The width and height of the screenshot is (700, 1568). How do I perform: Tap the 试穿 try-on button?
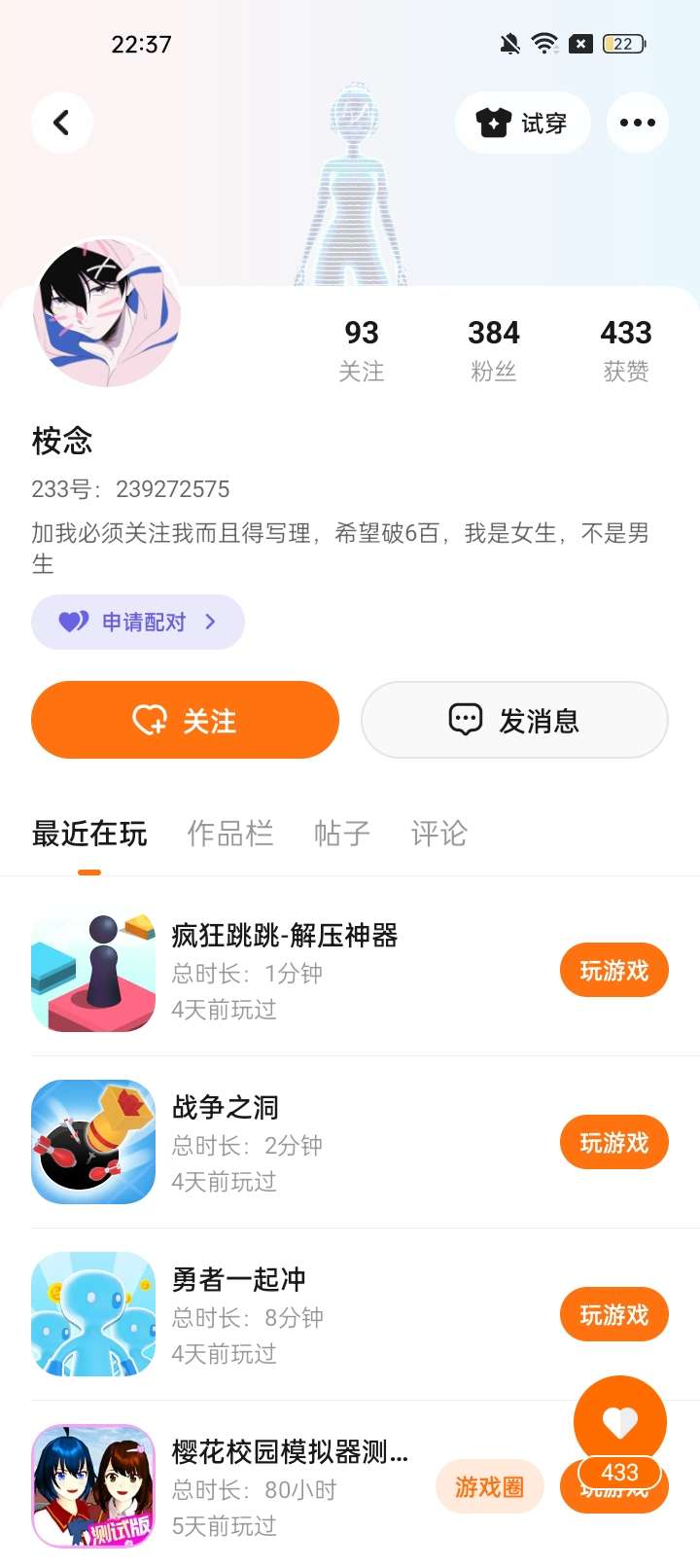click(522, 123)
